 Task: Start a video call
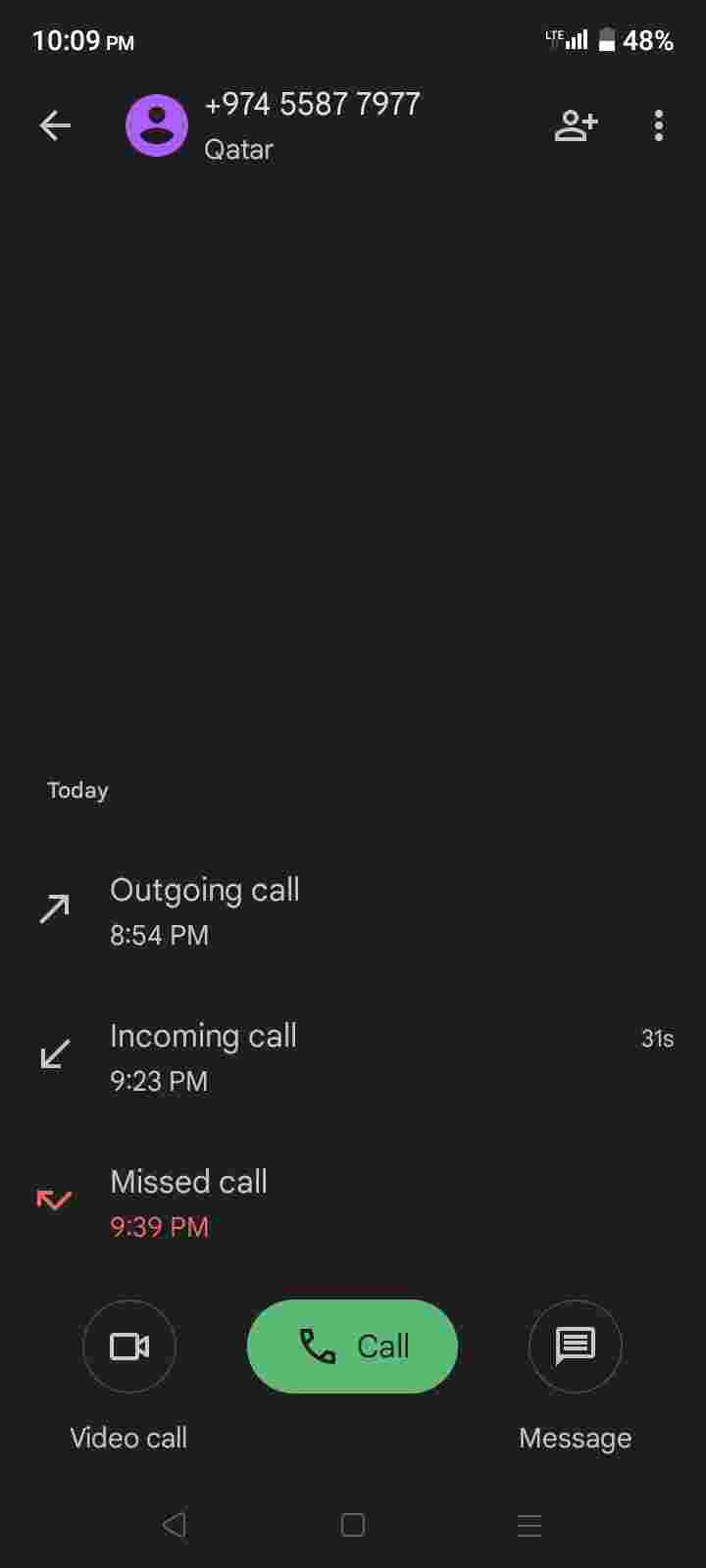point(129,1346)
